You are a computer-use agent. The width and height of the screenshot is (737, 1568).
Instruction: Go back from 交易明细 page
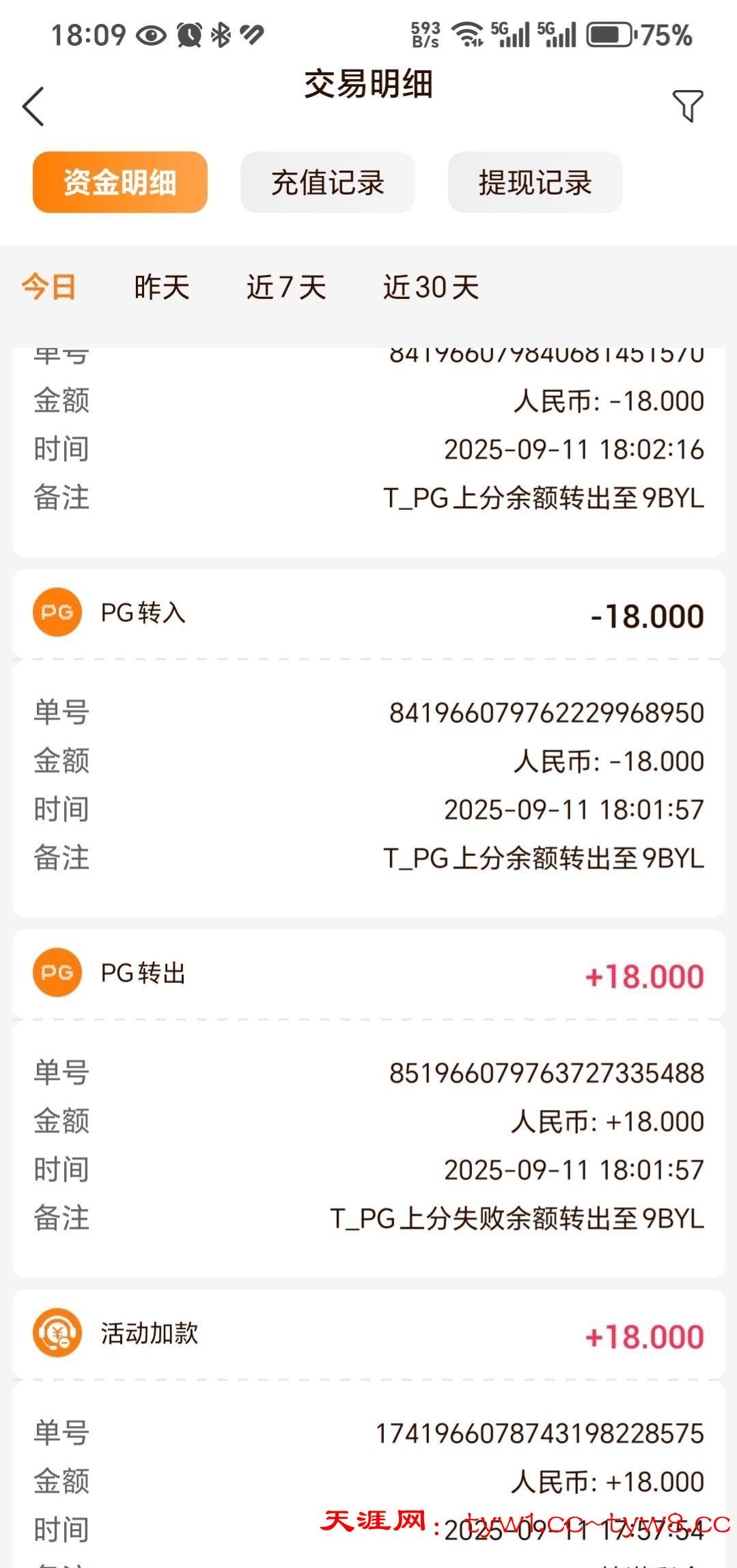pos(33,106)
